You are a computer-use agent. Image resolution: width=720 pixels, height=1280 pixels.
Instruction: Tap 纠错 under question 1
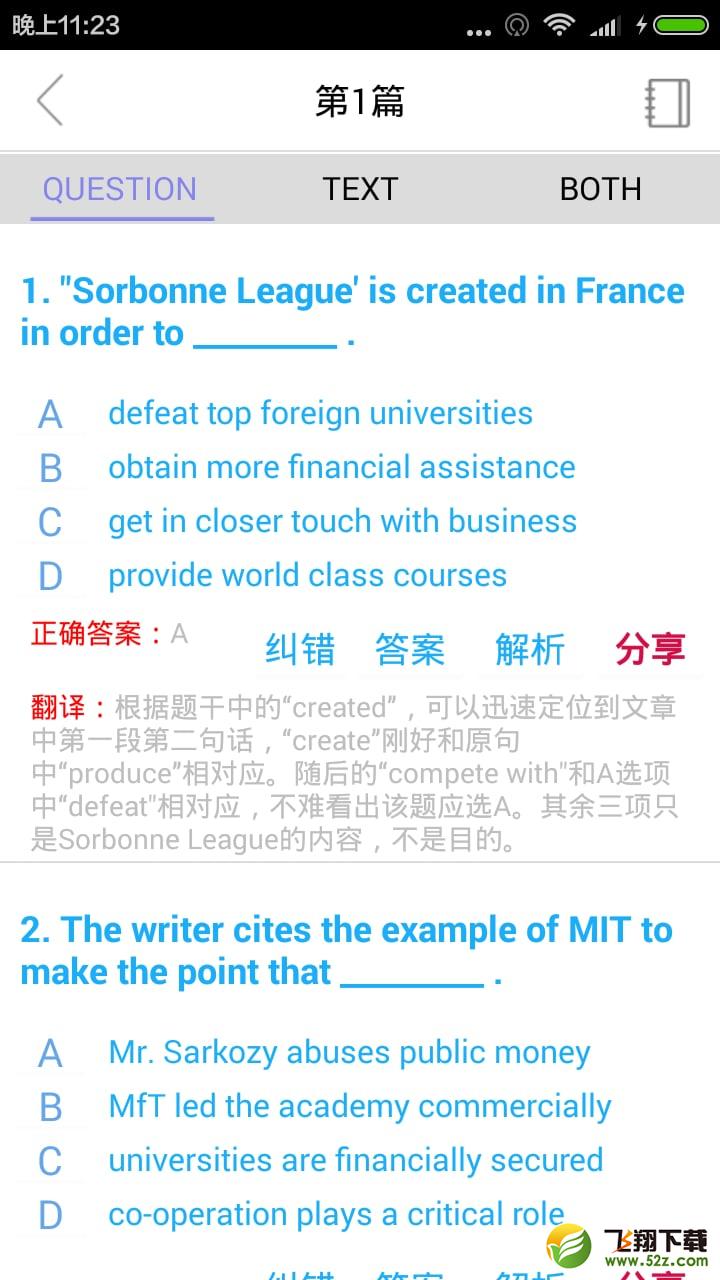pos(300,650)
